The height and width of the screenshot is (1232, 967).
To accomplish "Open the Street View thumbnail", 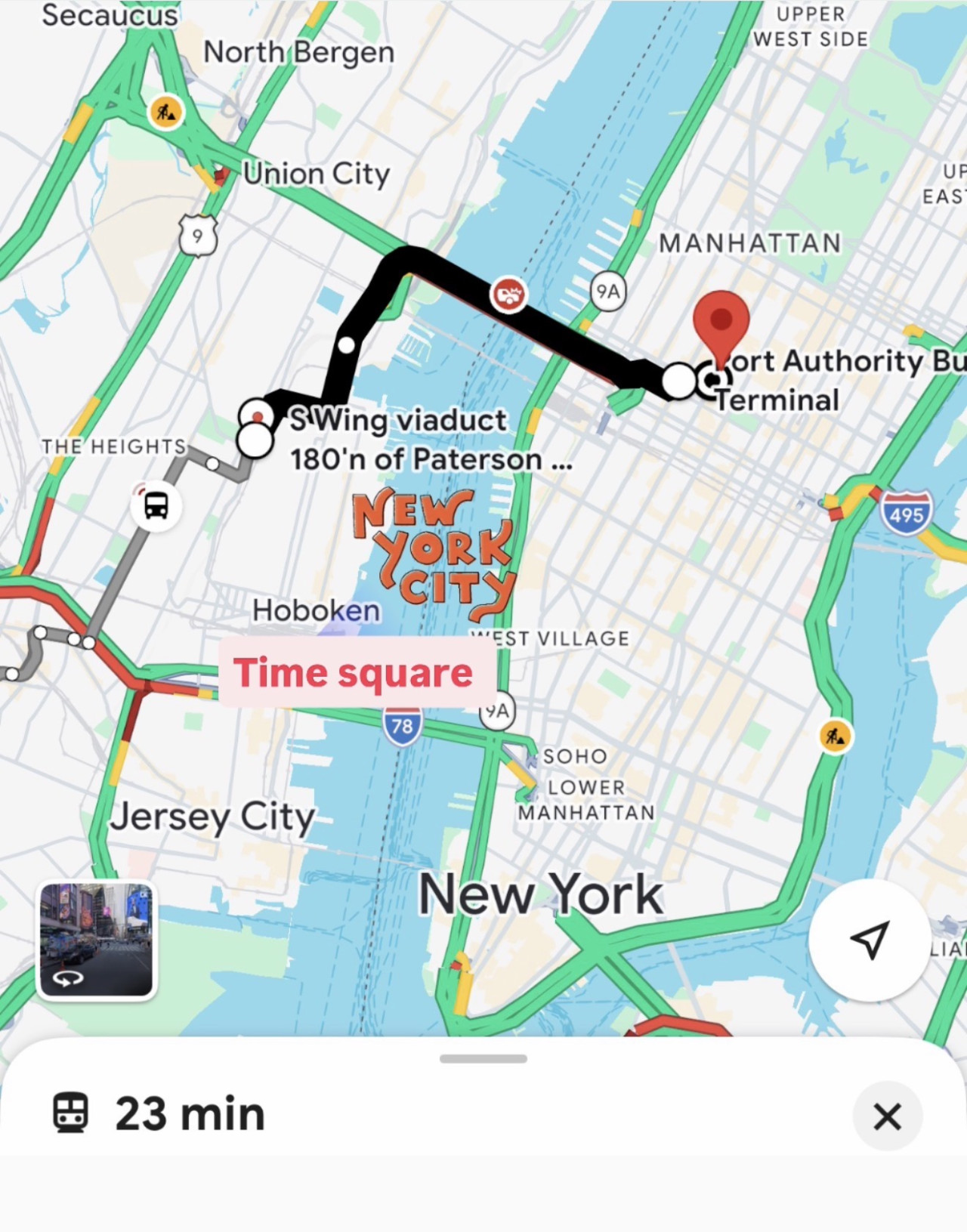I will pyautogui.click(x=96, y=940).
